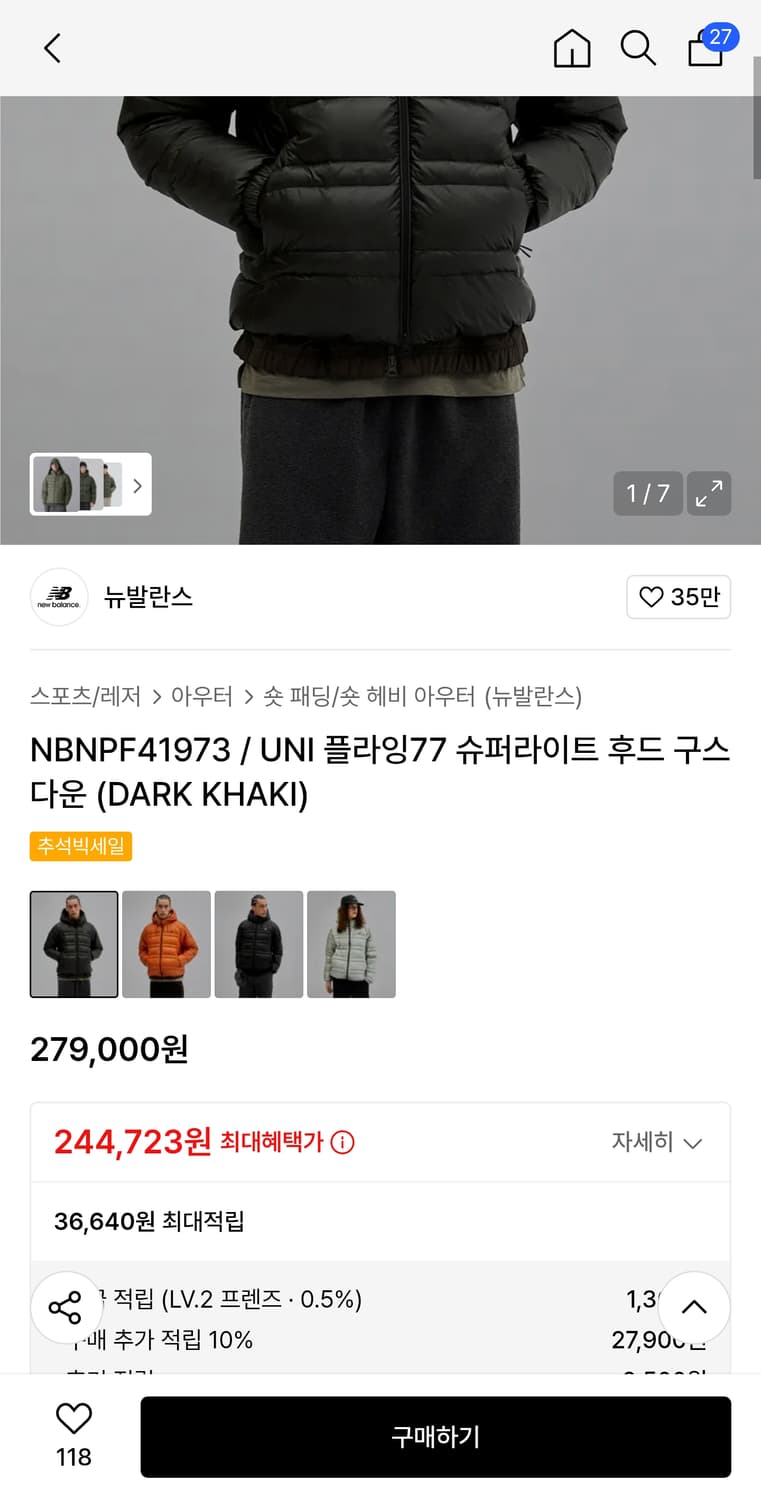Like the 뉴발란스 brand (35만)

[x=679, y=597]
